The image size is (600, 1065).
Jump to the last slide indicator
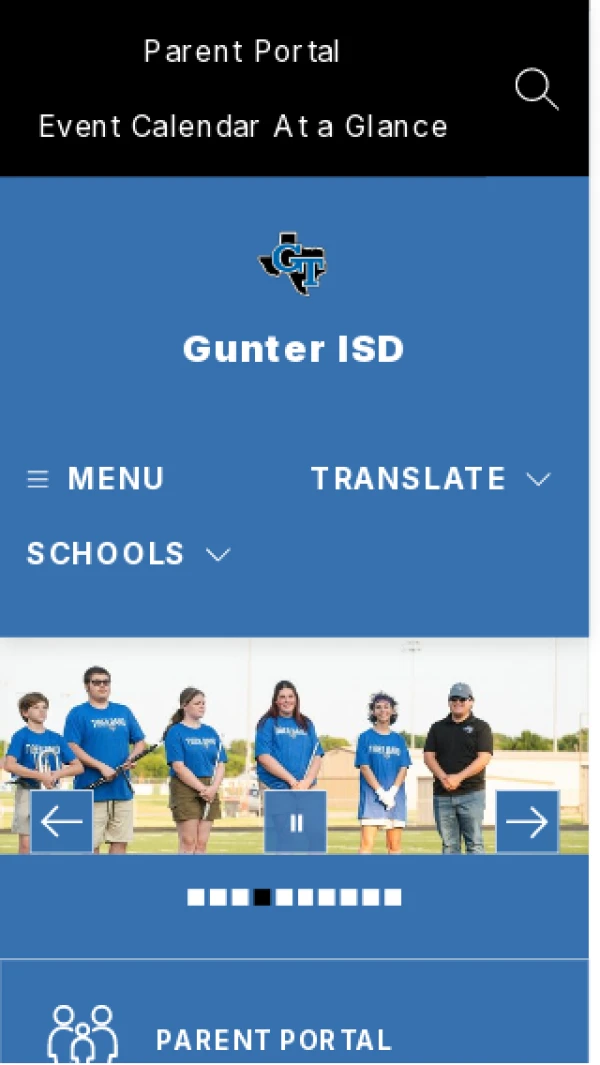pos(393,897)
